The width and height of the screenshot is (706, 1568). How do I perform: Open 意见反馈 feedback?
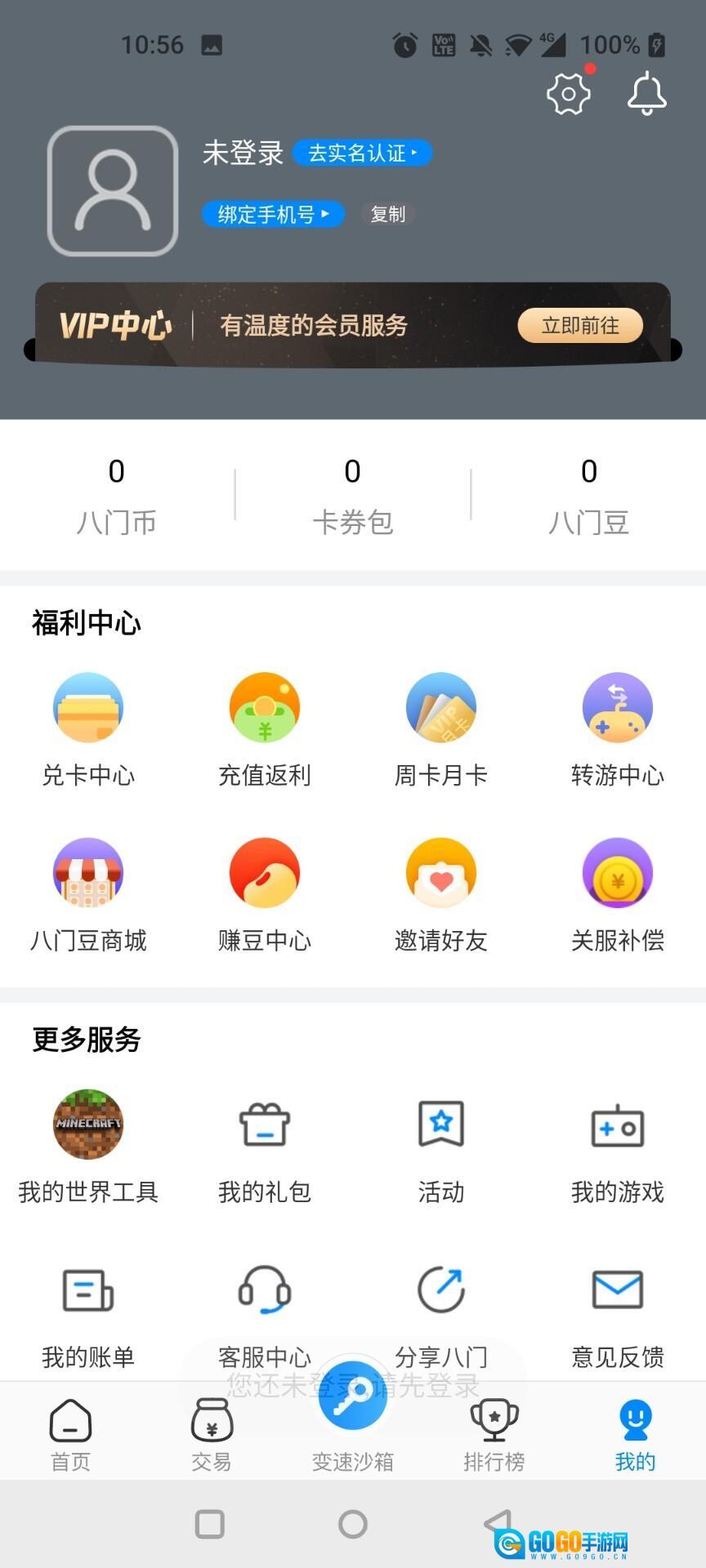[x=618, y=1315]
